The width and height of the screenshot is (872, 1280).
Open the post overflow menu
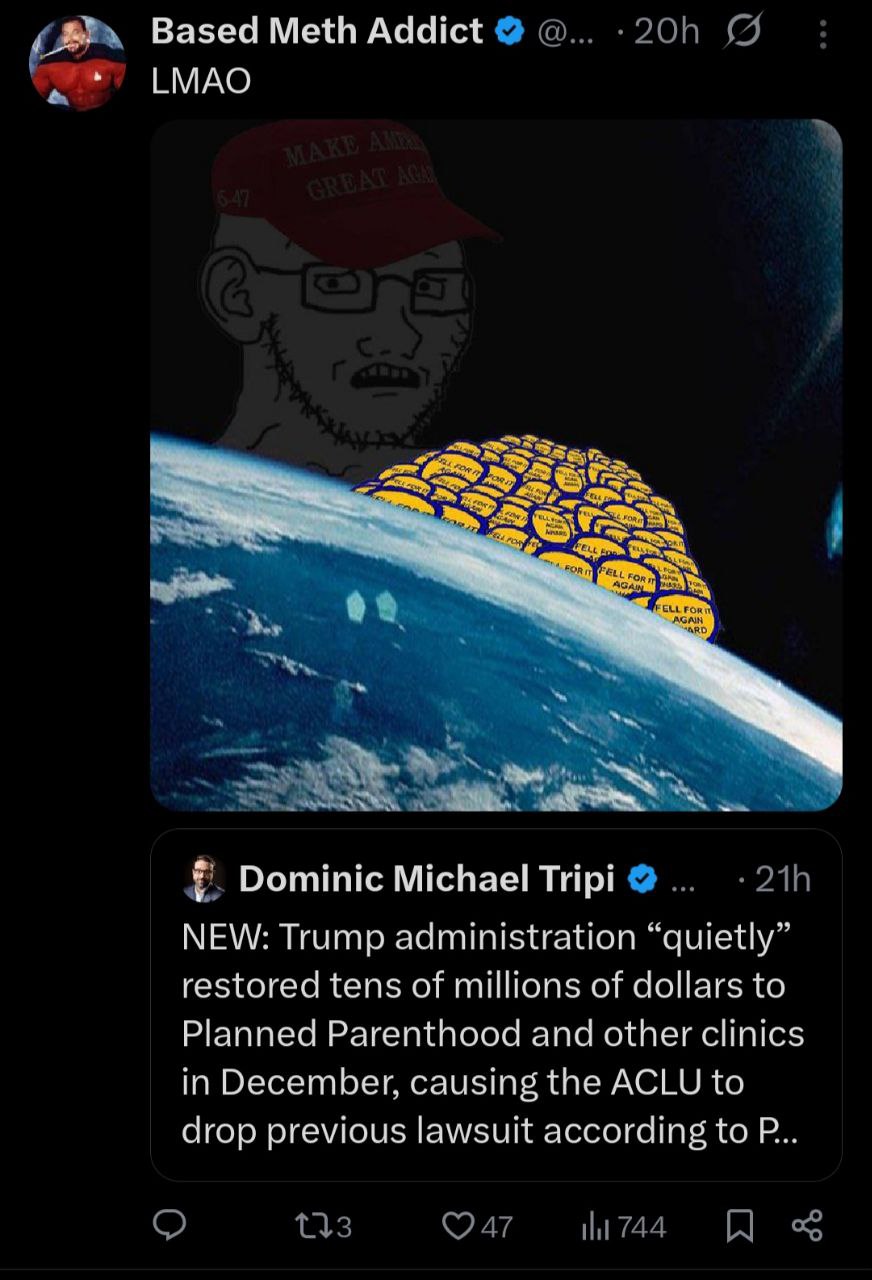click(x=823, y=36)
